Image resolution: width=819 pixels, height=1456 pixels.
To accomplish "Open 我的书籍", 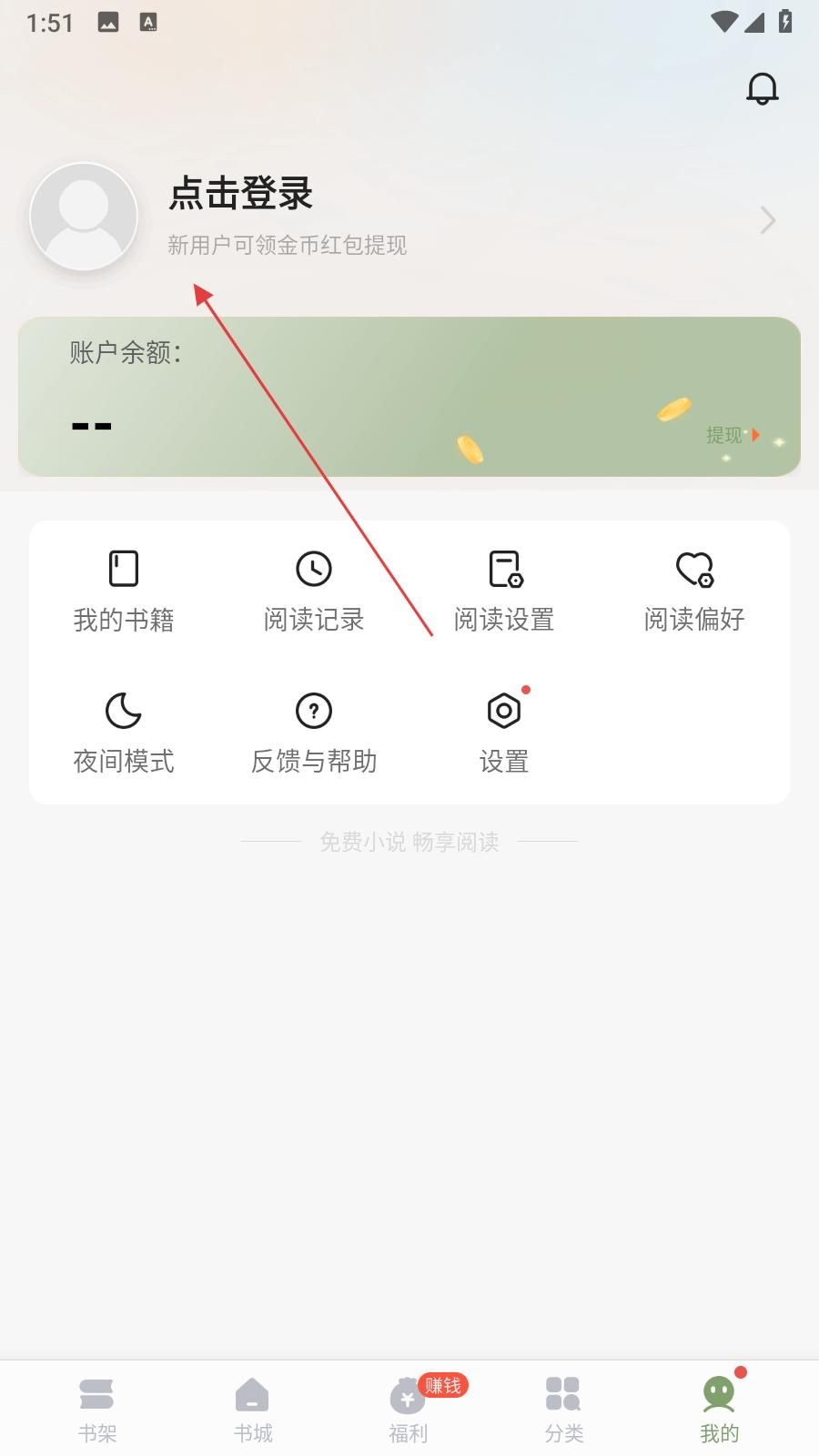I will click(124, 591).
